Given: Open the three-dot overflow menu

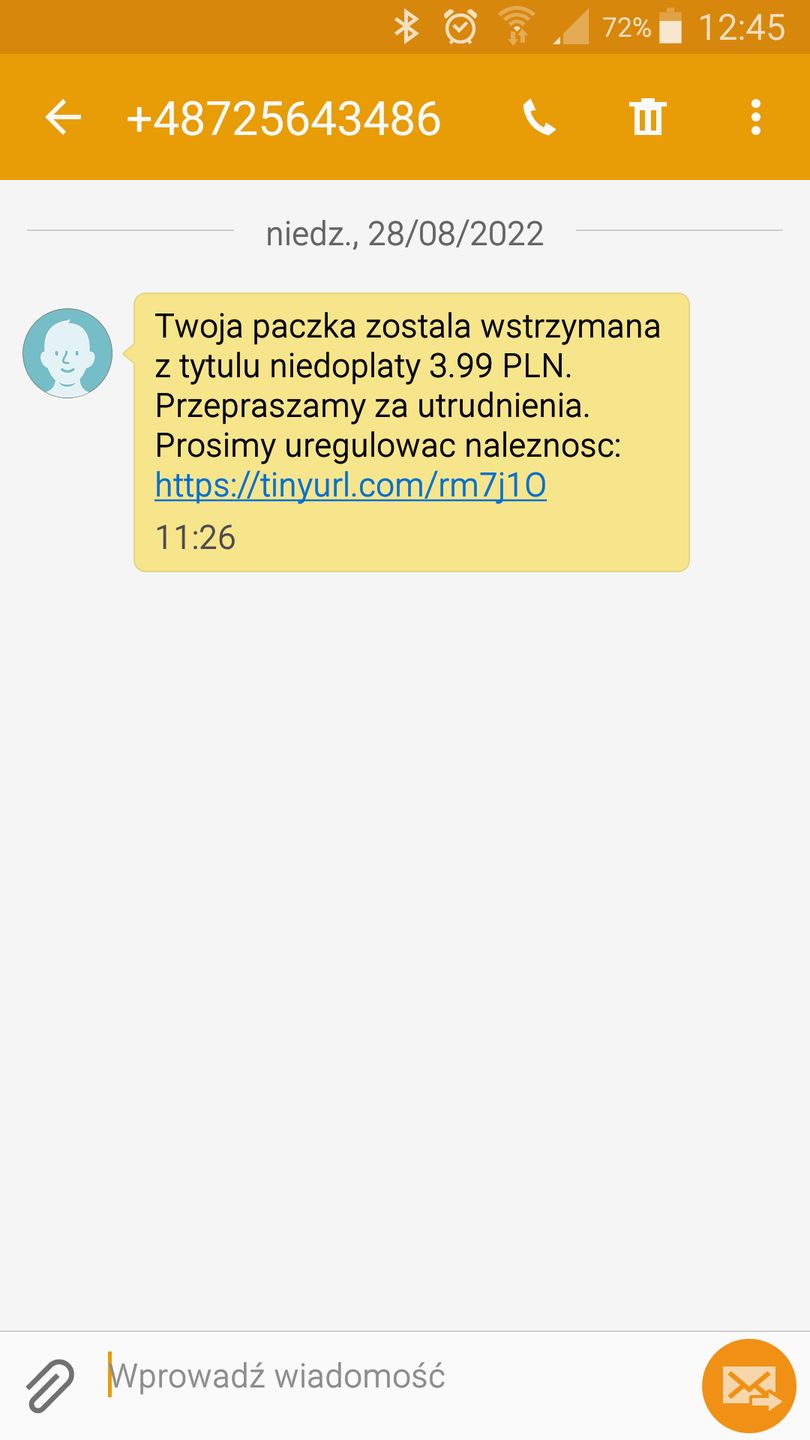Looking at the screenshot, I should pos(753,116).
